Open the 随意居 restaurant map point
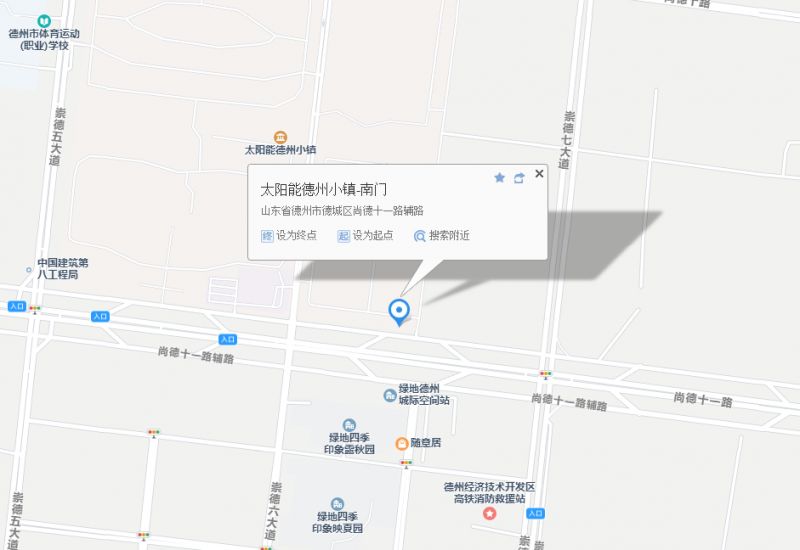The height and width of the screenshot is (550, 800). tap(401, 442)
